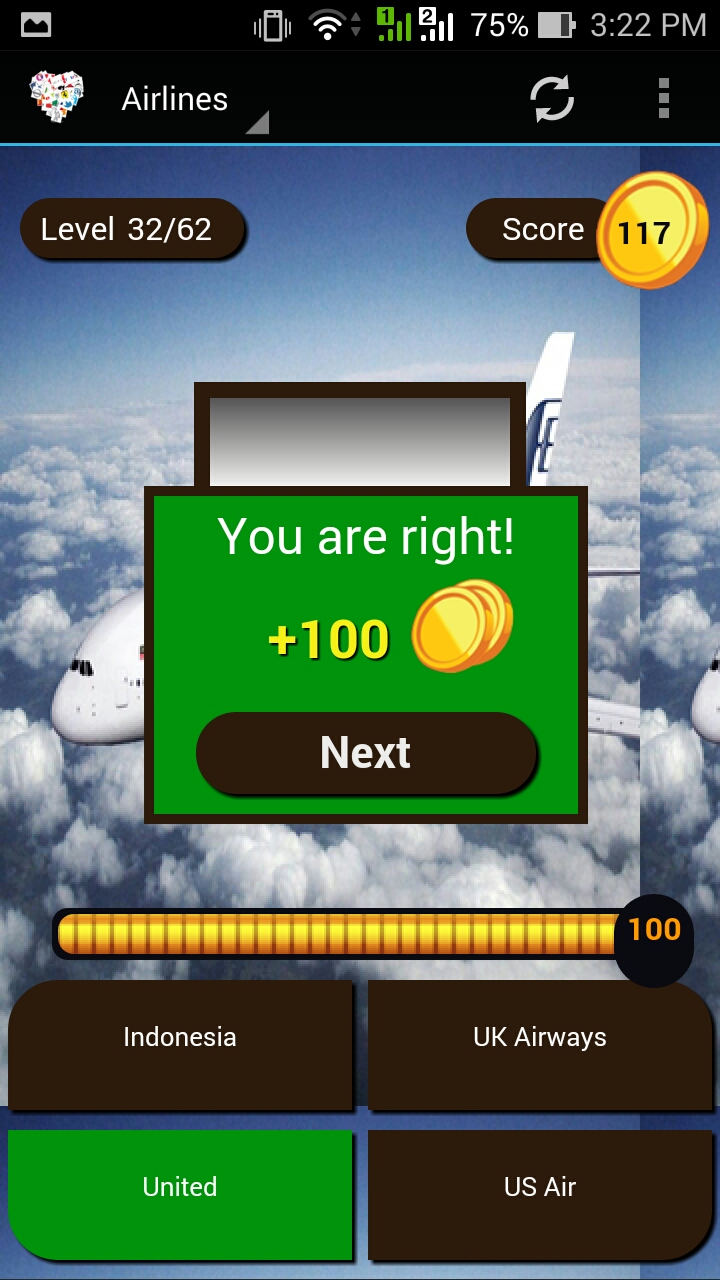Open the overflow menu
The height and width of the screenshot is (1280, 720).
(663, 99)
